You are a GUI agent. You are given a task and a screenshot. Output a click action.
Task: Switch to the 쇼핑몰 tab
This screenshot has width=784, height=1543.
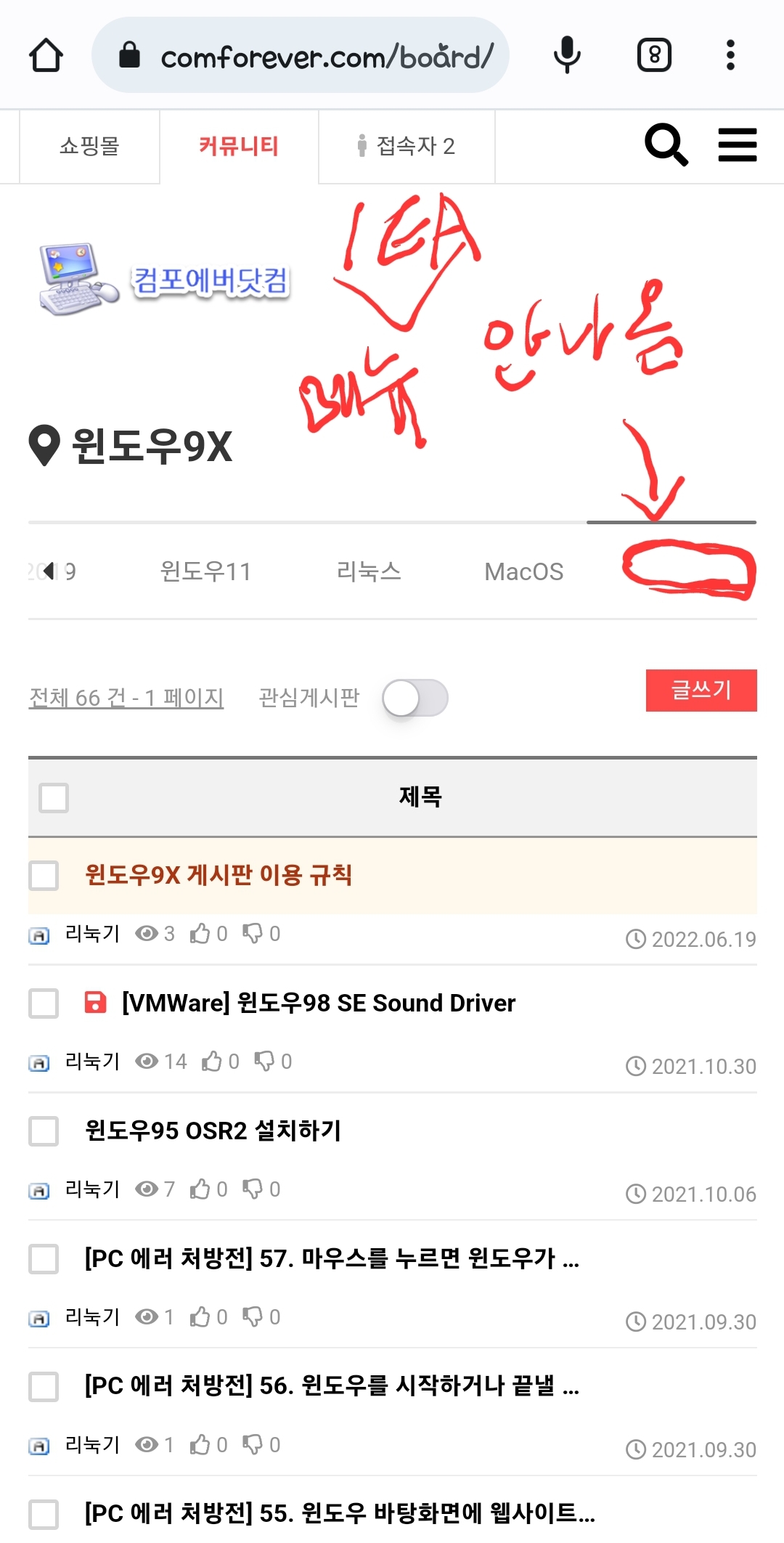89,146
